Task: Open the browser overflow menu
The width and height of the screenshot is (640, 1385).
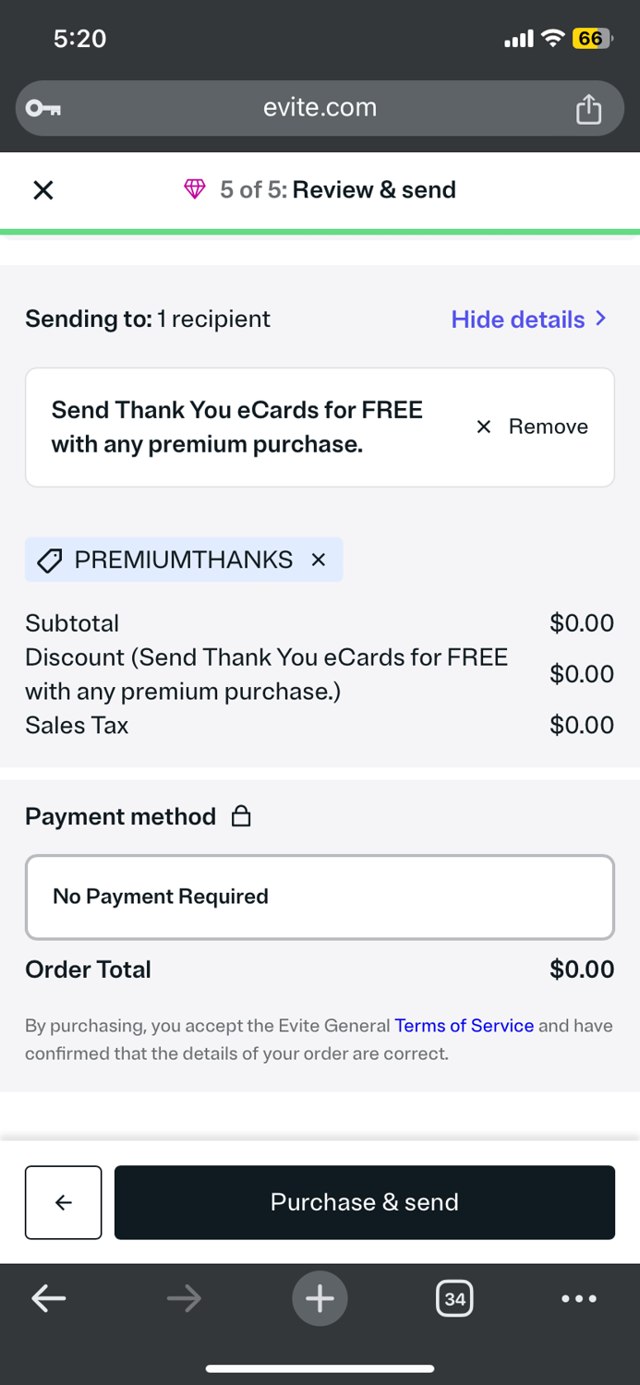Action: pos(579,1299)
